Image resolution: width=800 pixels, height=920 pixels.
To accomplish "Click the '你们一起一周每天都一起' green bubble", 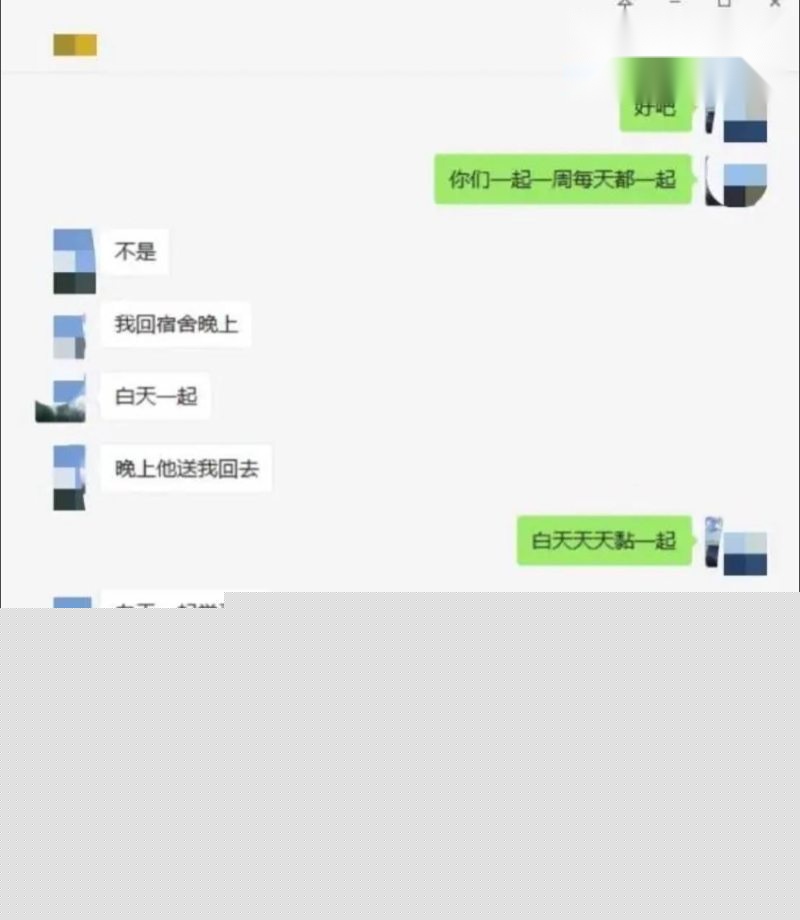I will point(562,180).
